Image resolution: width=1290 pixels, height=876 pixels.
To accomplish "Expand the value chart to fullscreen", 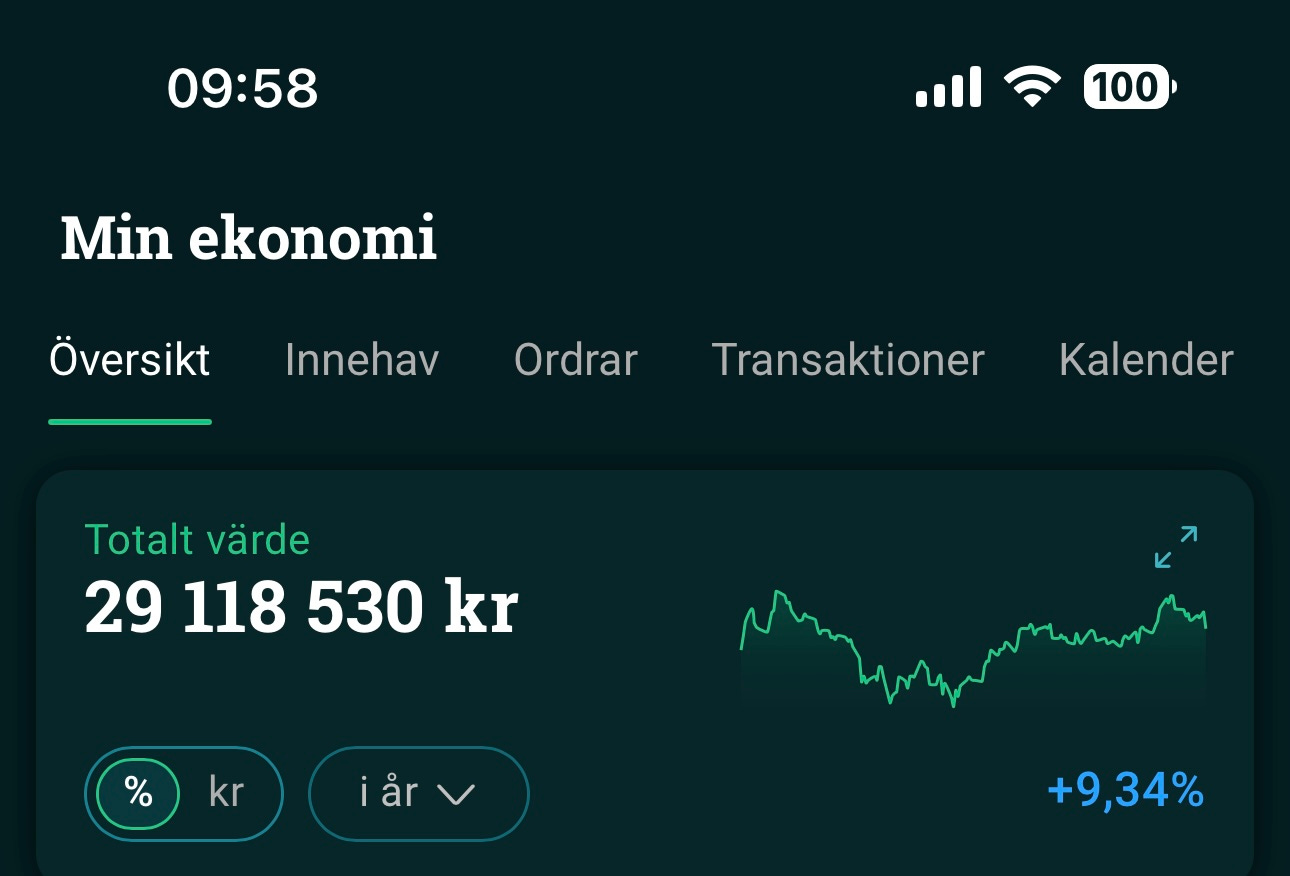I will (x=1175, y=547).
